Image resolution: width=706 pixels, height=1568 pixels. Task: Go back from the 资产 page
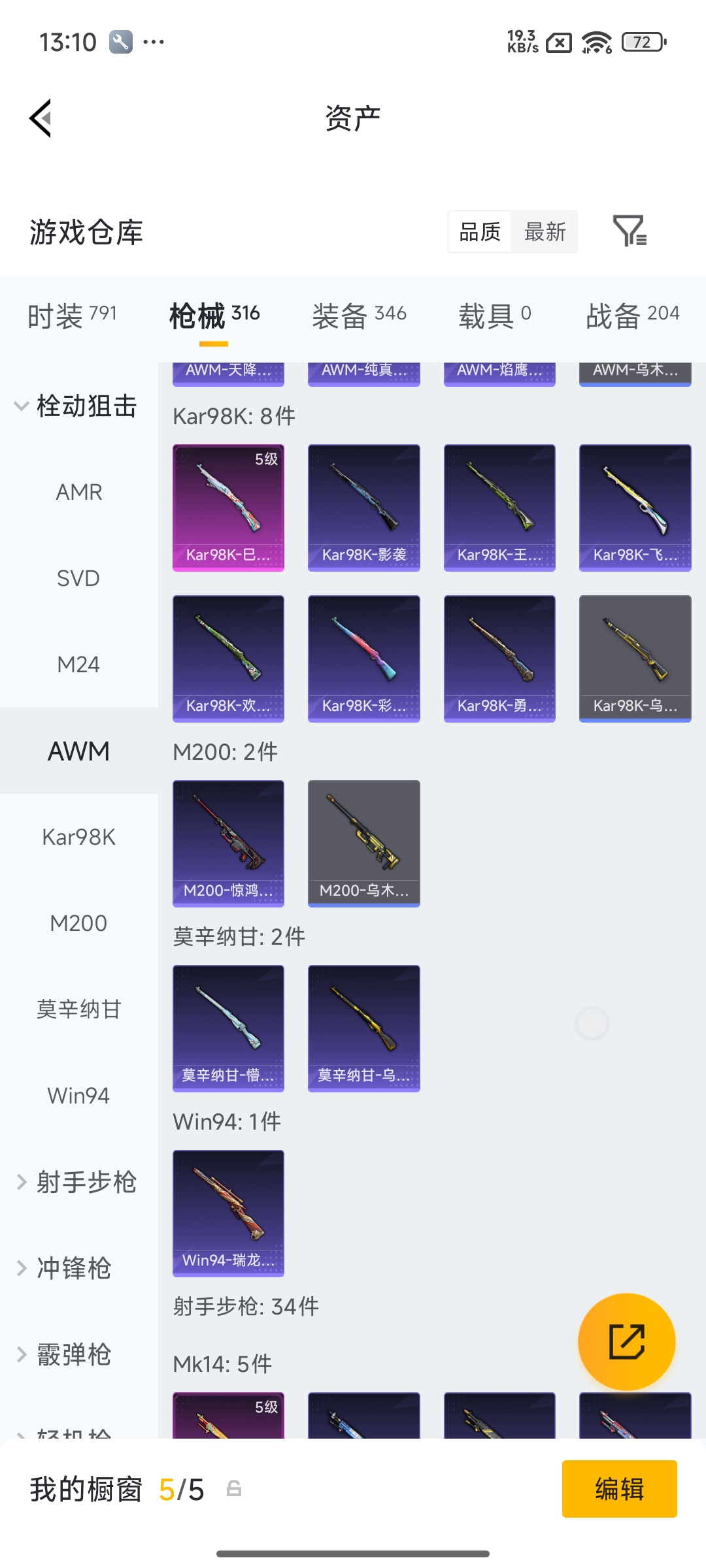click(x=41, y=118)
